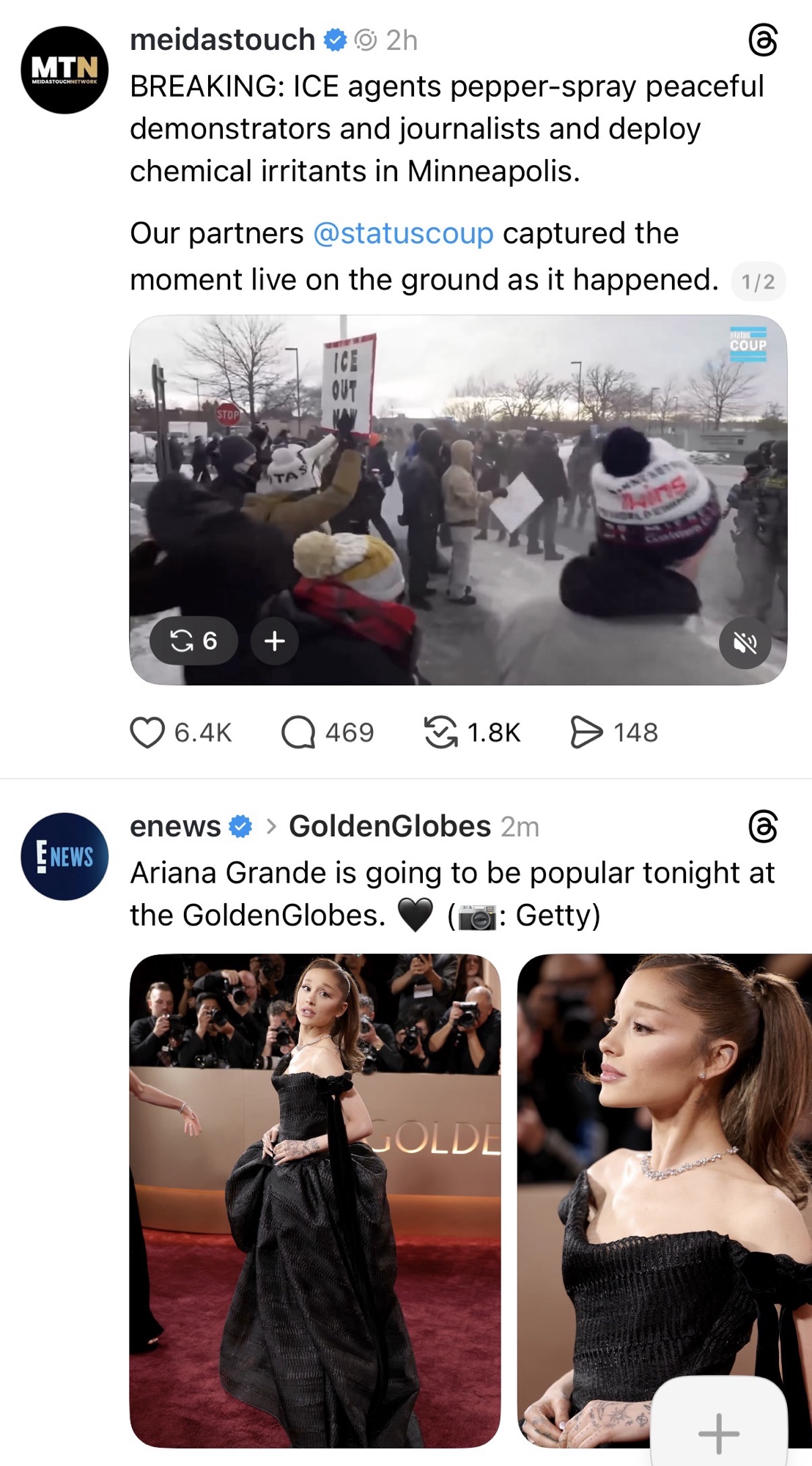
Task: Open comments on the meidastouch post
Action: coord(298,732)
